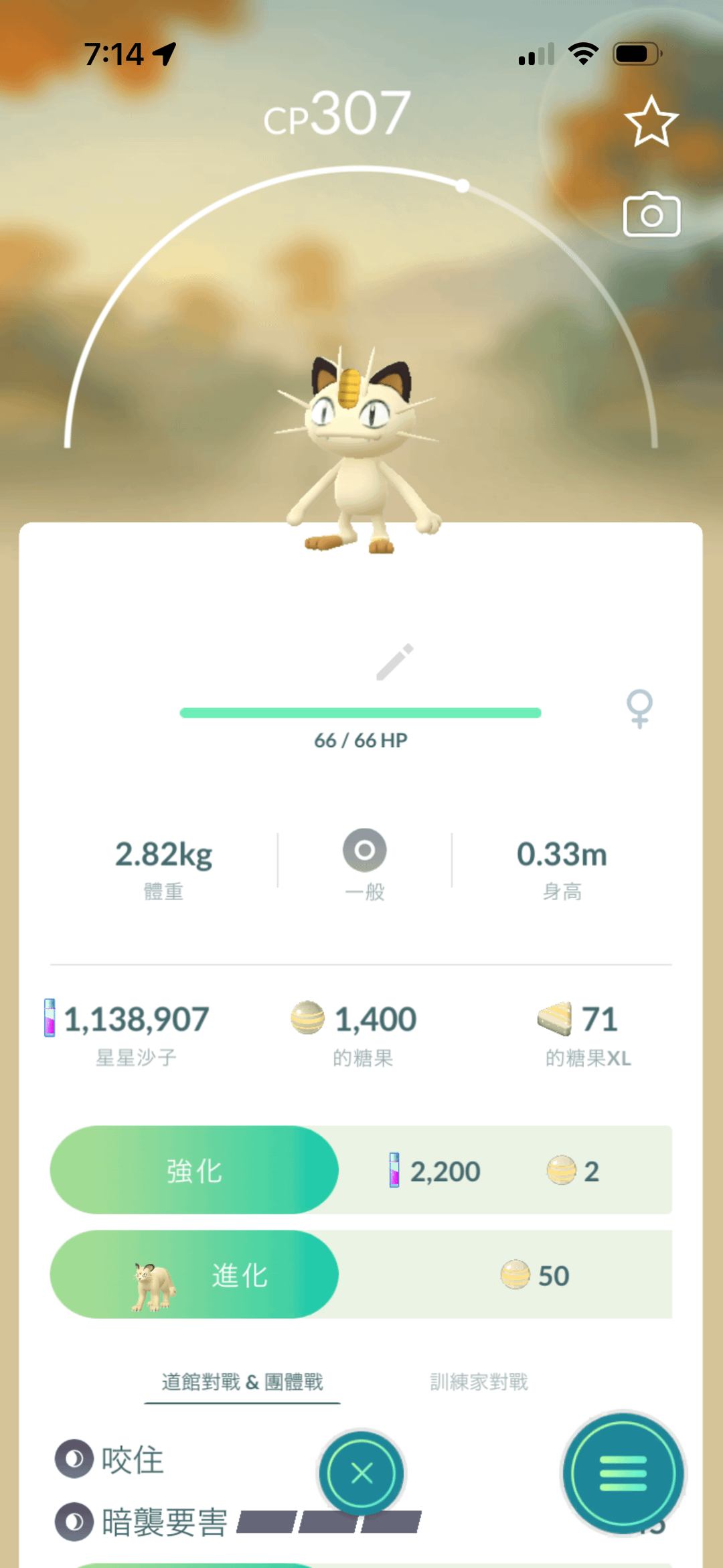Viewport: 723px width, 1568px height.
Task: Select the 道館對戰 & 團體戰 tab
Action: pyautogui.click(x=242, y=1382)
